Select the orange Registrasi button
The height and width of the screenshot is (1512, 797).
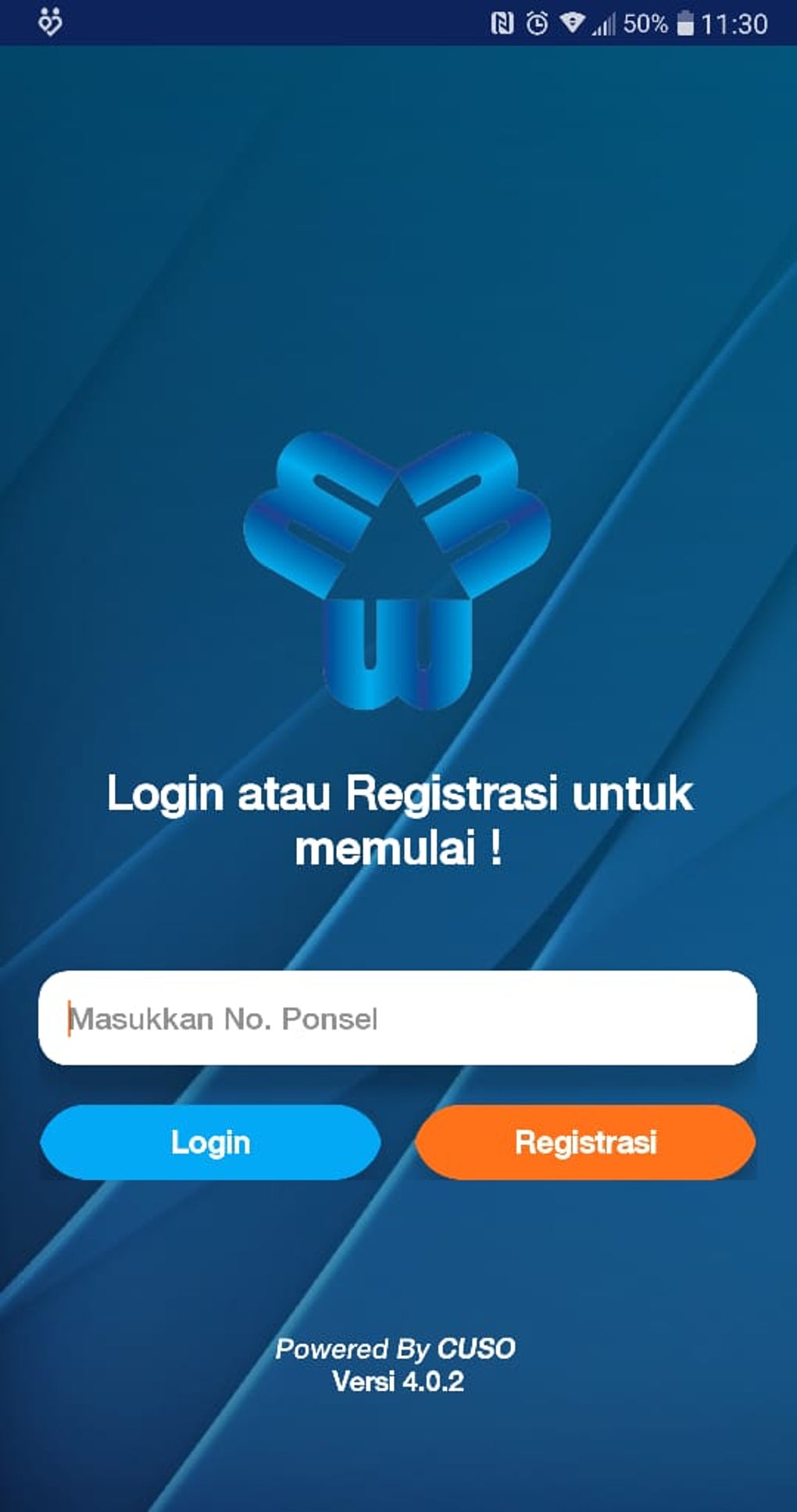pos(585,1142)
